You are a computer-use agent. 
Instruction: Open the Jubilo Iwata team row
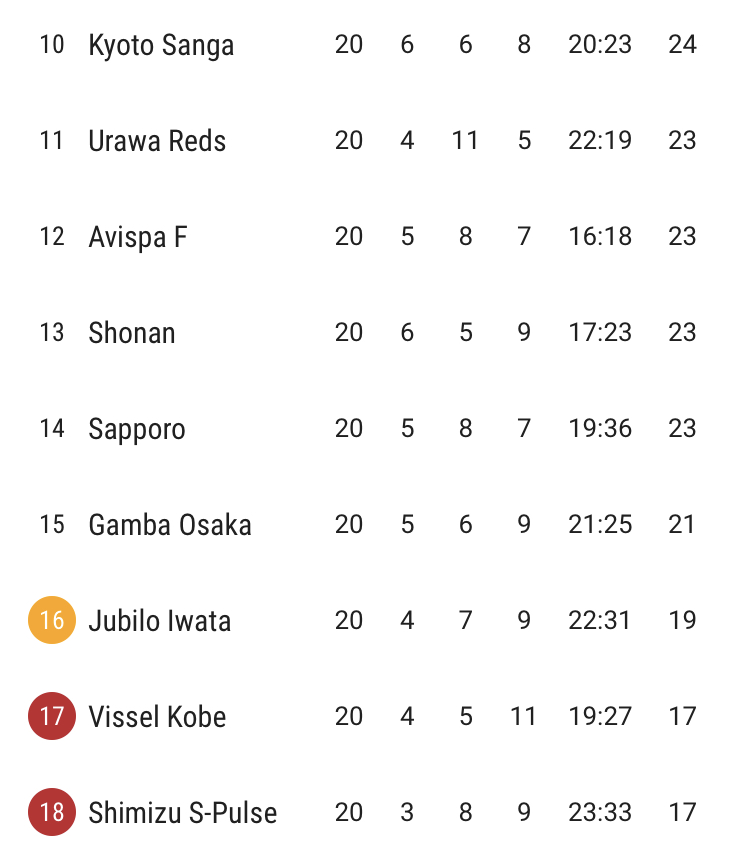pyautogui.click(x=160, y=621)
